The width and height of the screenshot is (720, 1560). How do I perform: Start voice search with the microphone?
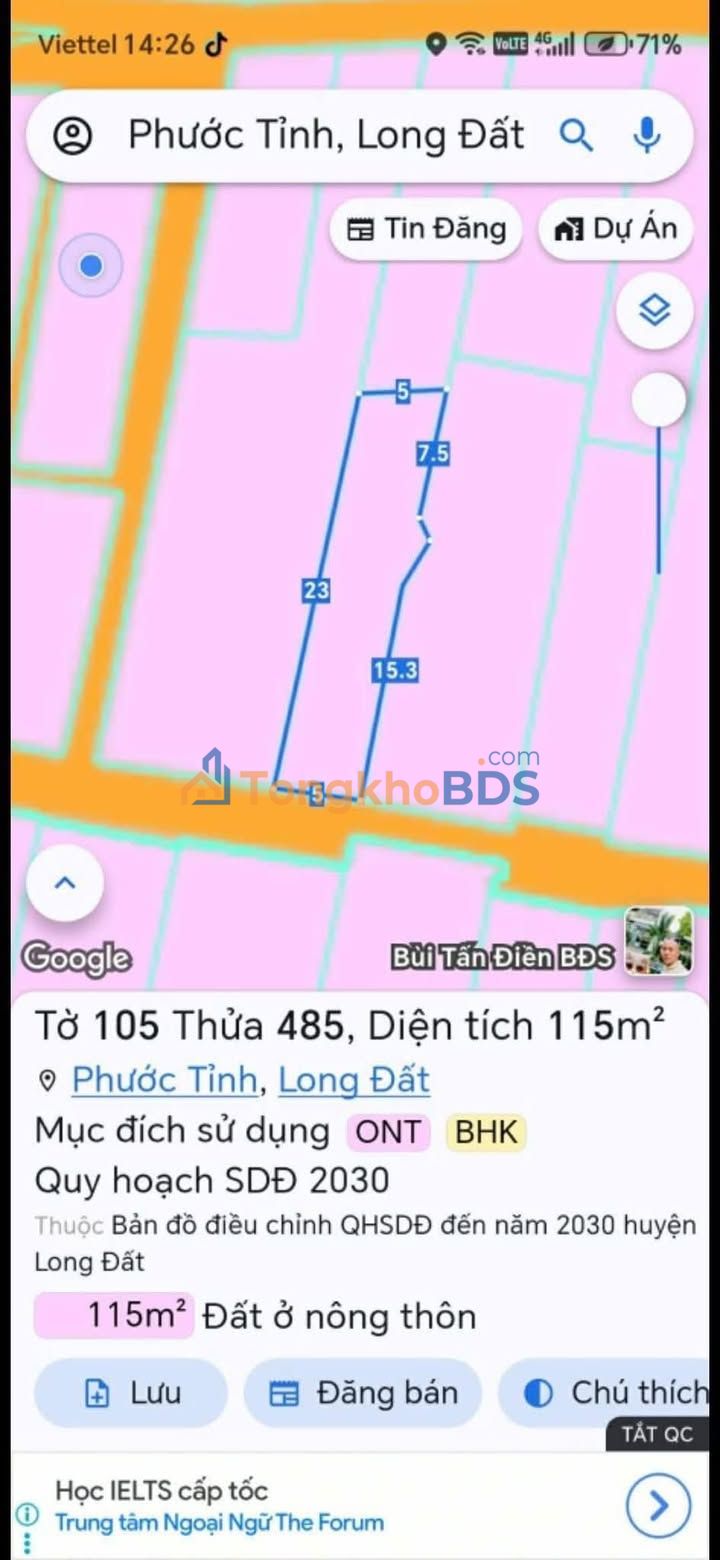pyautogui.click(x=647, y=135)
